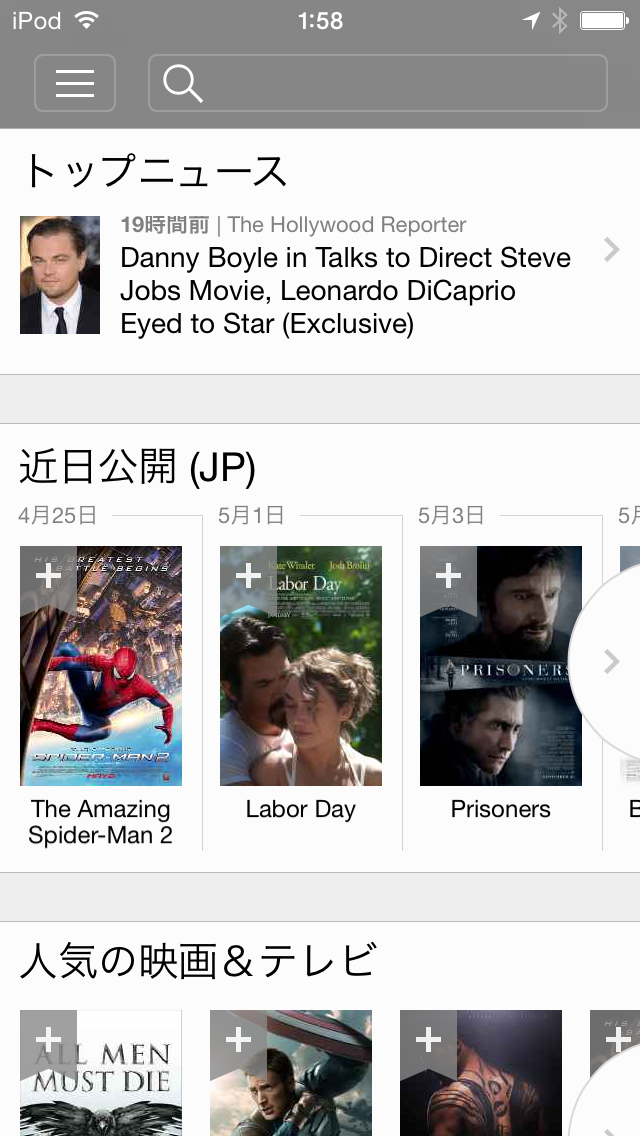
Task: Add Prisoners to watchlist
Action: pyautogui.click(x=448, y=576)
